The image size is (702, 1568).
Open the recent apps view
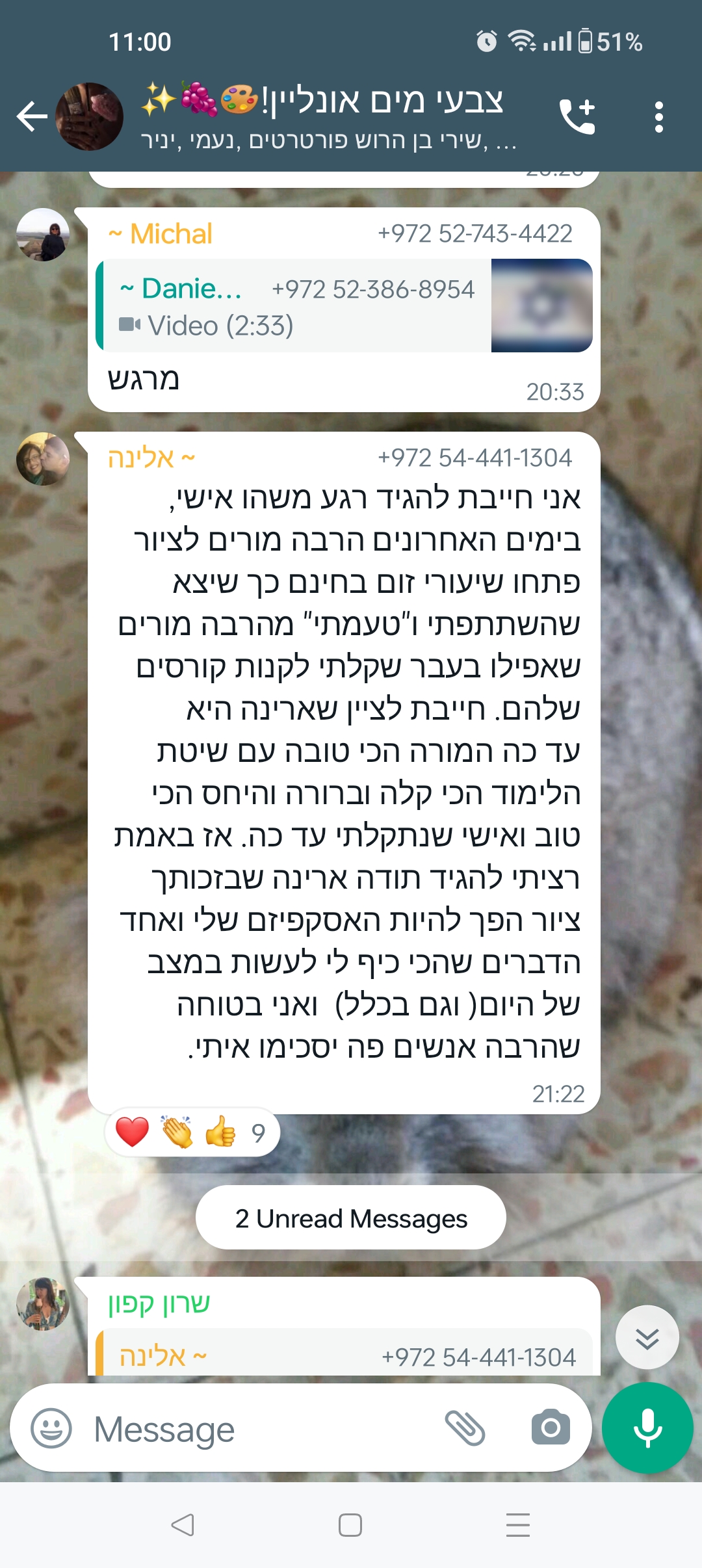(x=517, y=1525)
